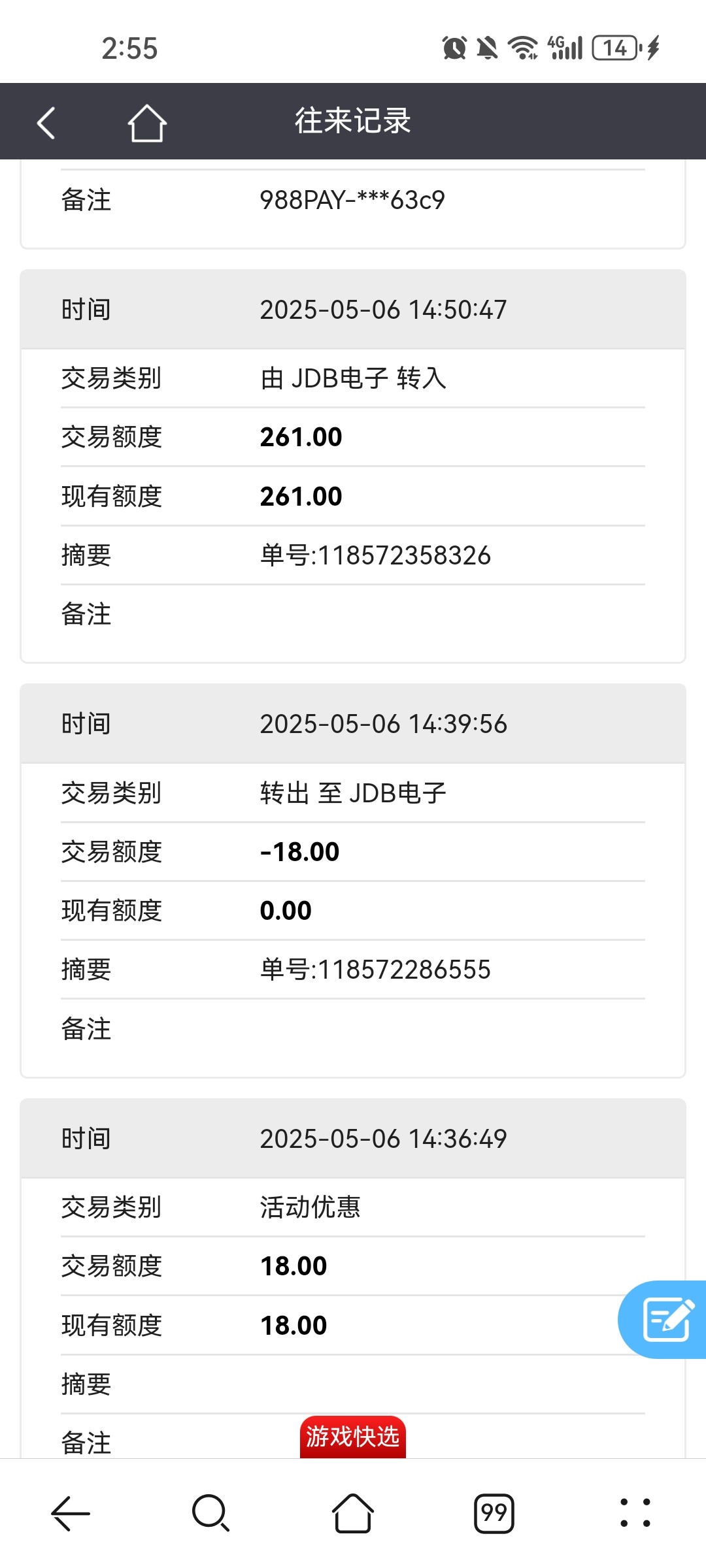Tap browser back arrow in bottom bar
706x1568 pixels.
[71, 1513]
